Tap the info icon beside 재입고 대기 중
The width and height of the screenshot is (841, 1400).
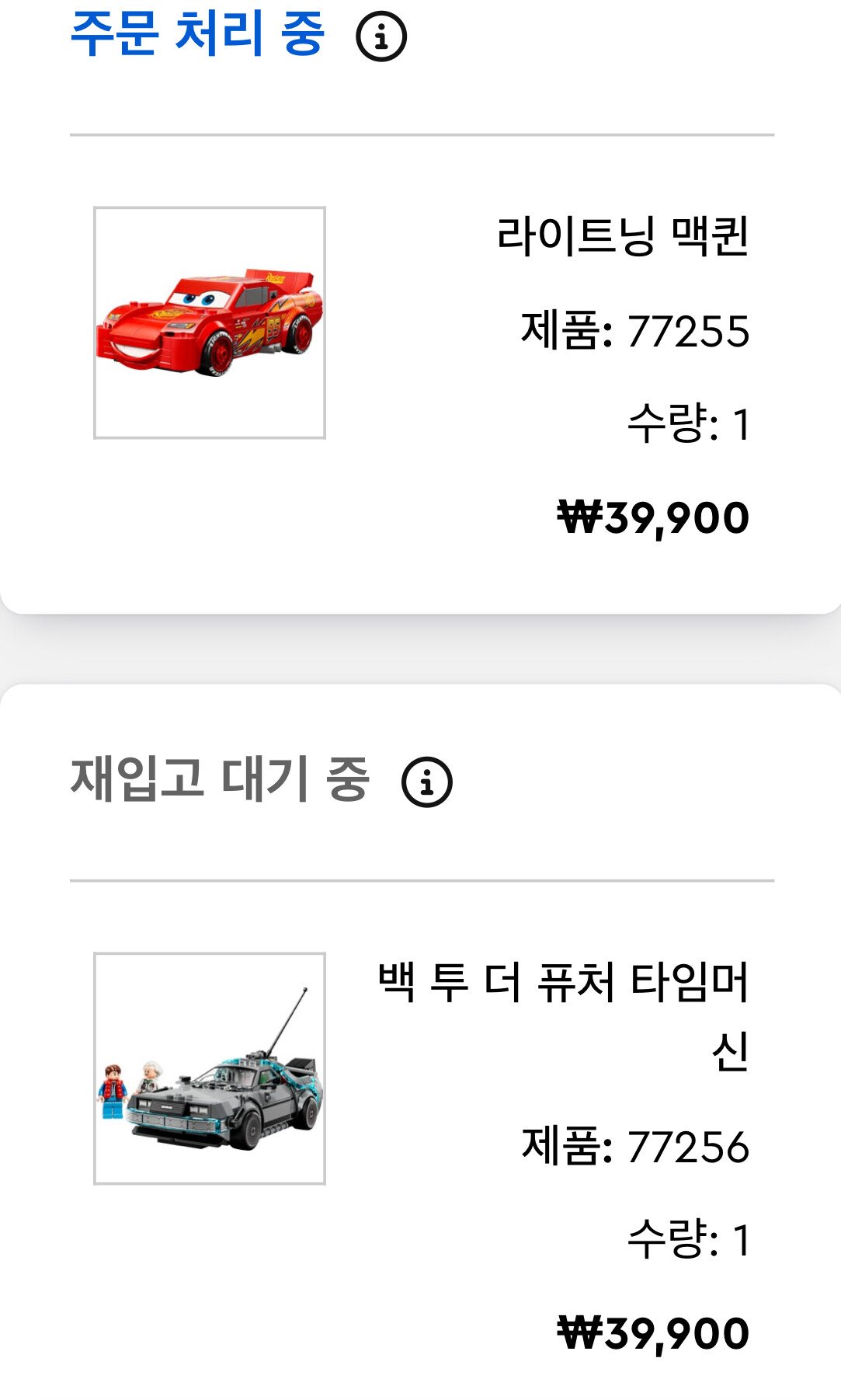(426, 782)
